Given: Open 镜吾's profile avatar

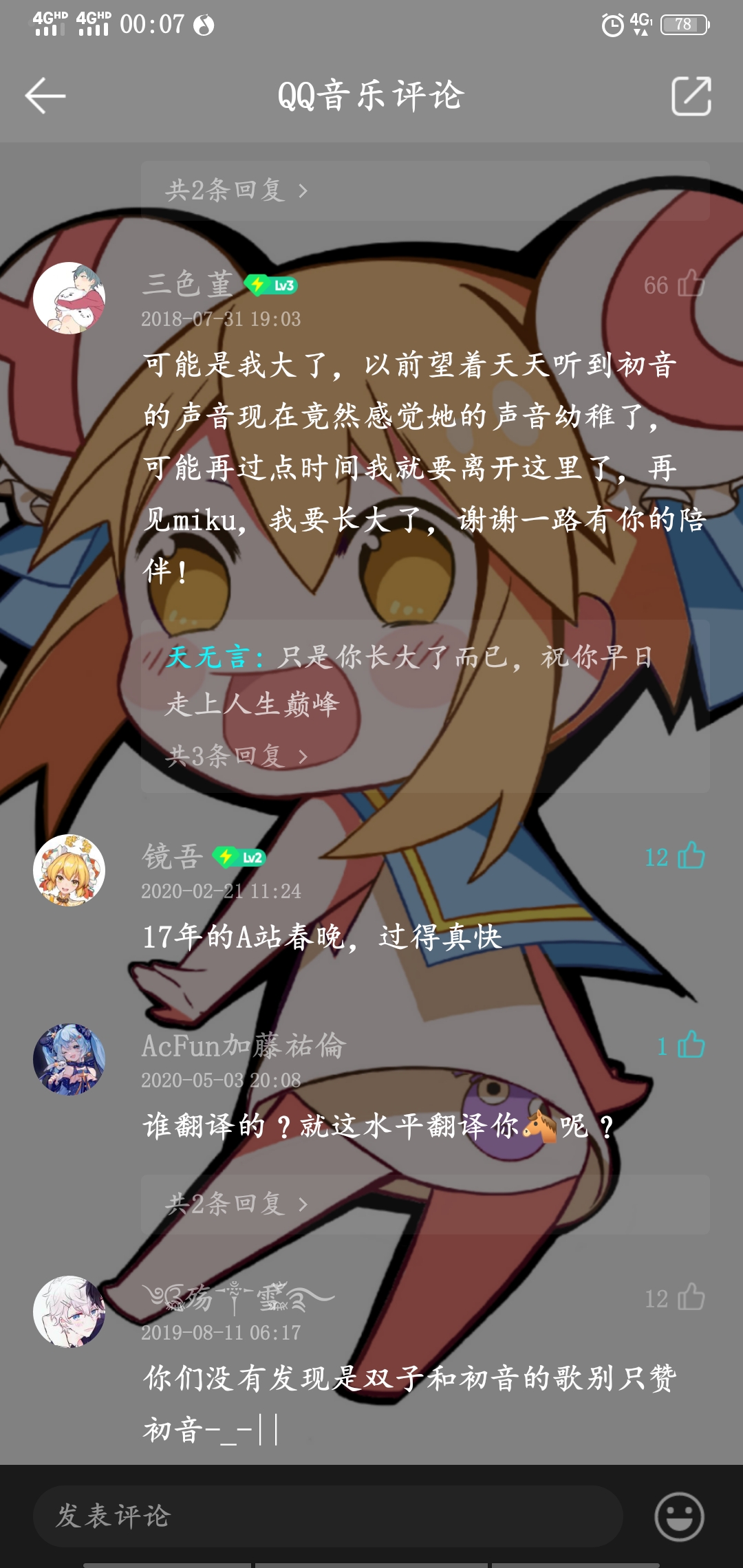Looking at the screenshot, I should click(x=69, y=870).
